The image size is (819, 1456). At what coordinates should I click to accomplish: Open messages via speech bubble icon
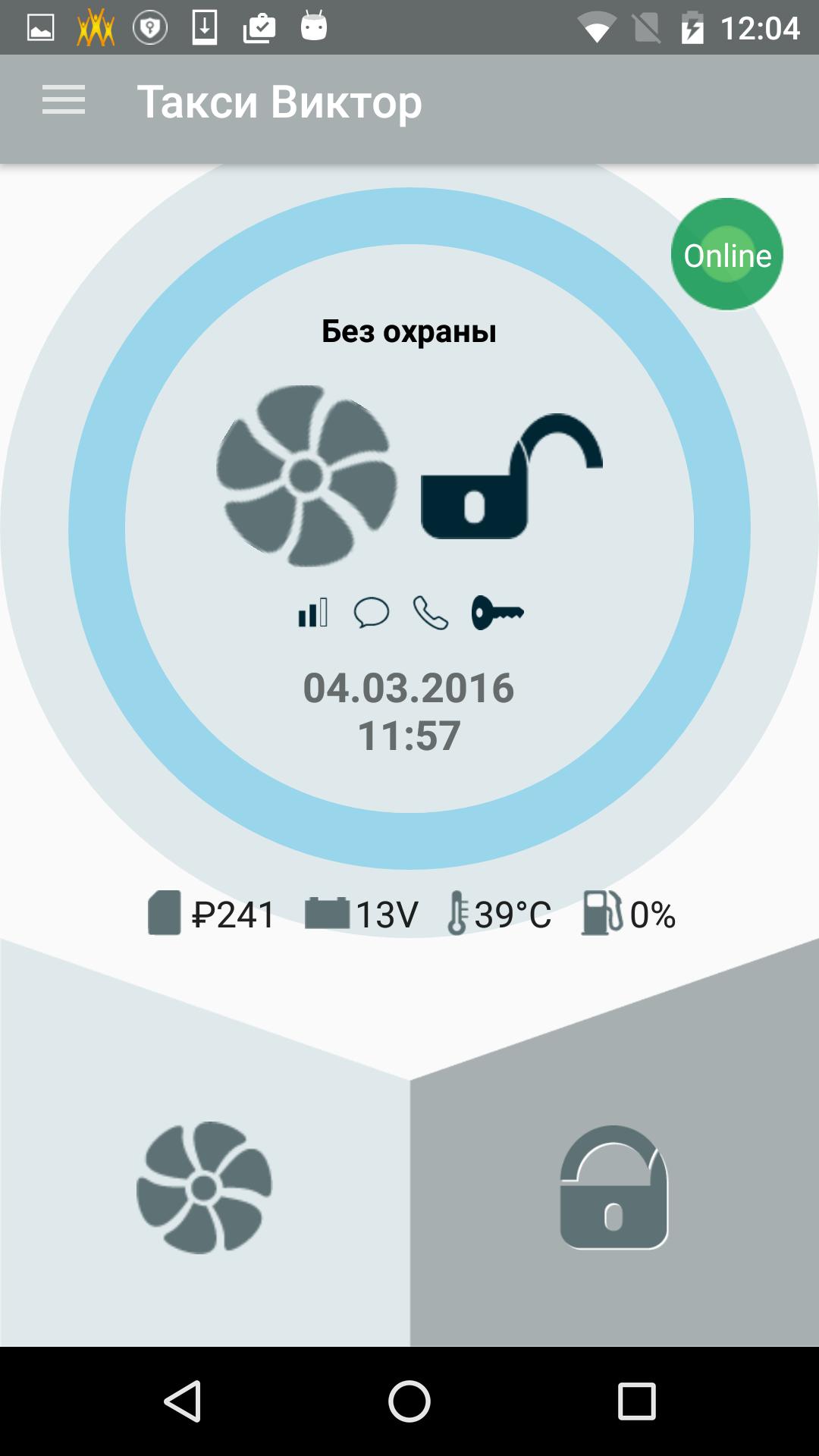(372, 613)
